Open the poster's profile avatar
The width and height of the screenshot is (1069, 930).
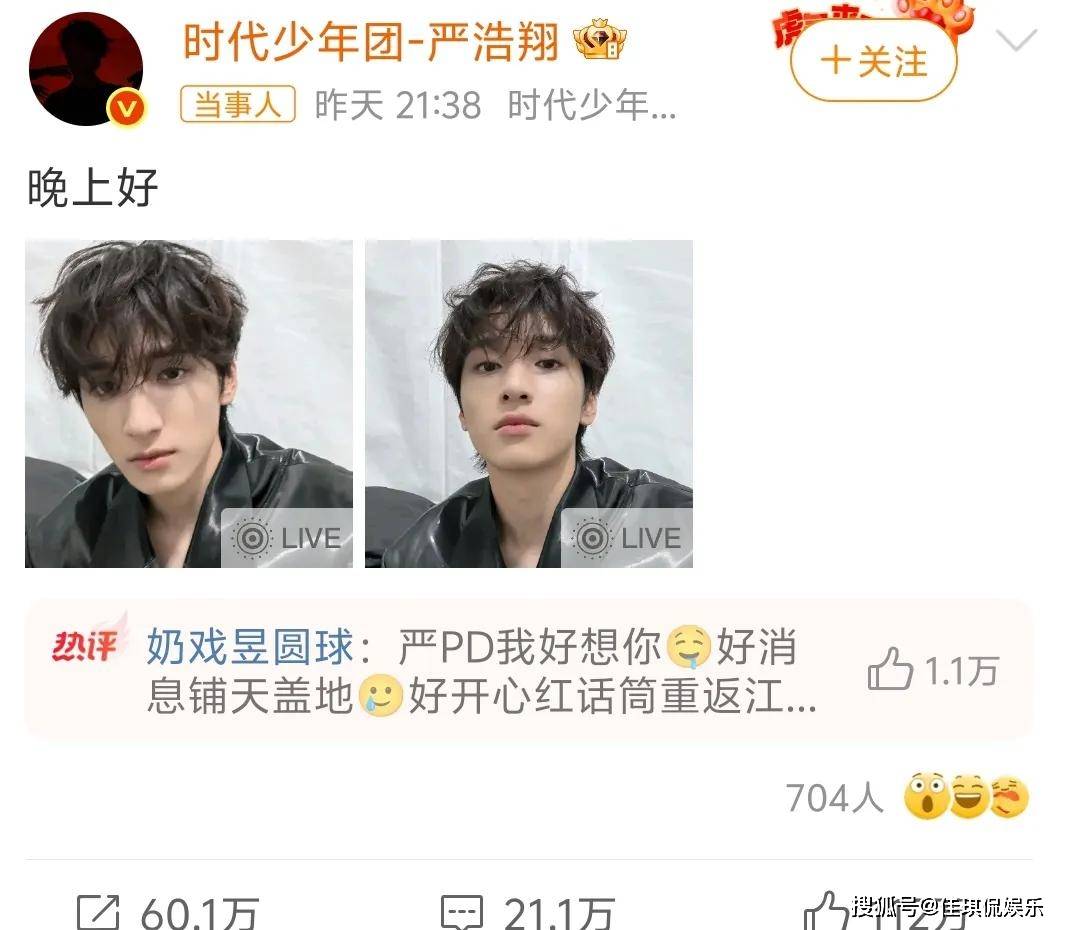[x=86, y=70]
